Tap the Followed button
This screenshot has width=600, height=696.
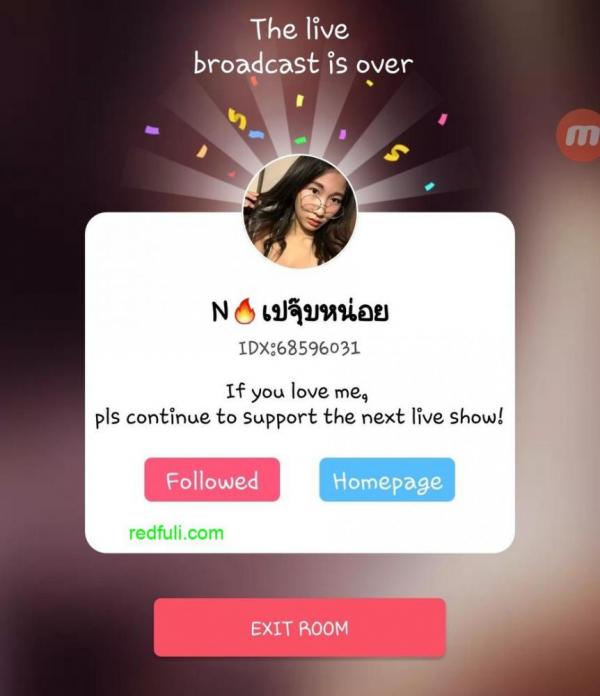pos(212,480)
